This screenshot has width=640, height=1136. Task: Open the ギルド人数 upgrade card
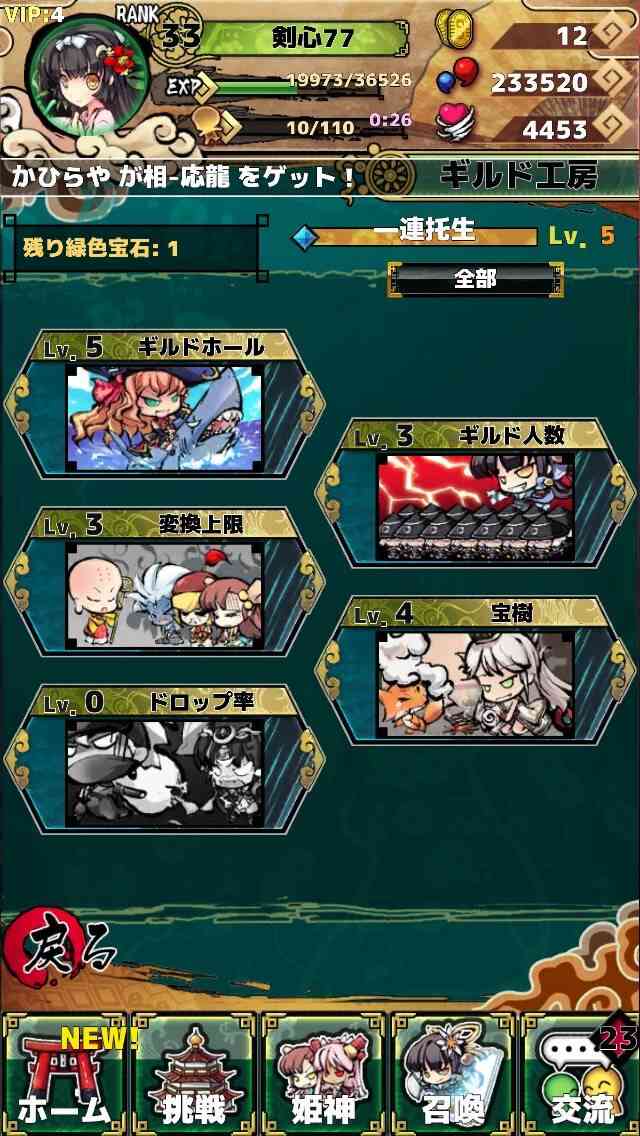coord(475,493)
